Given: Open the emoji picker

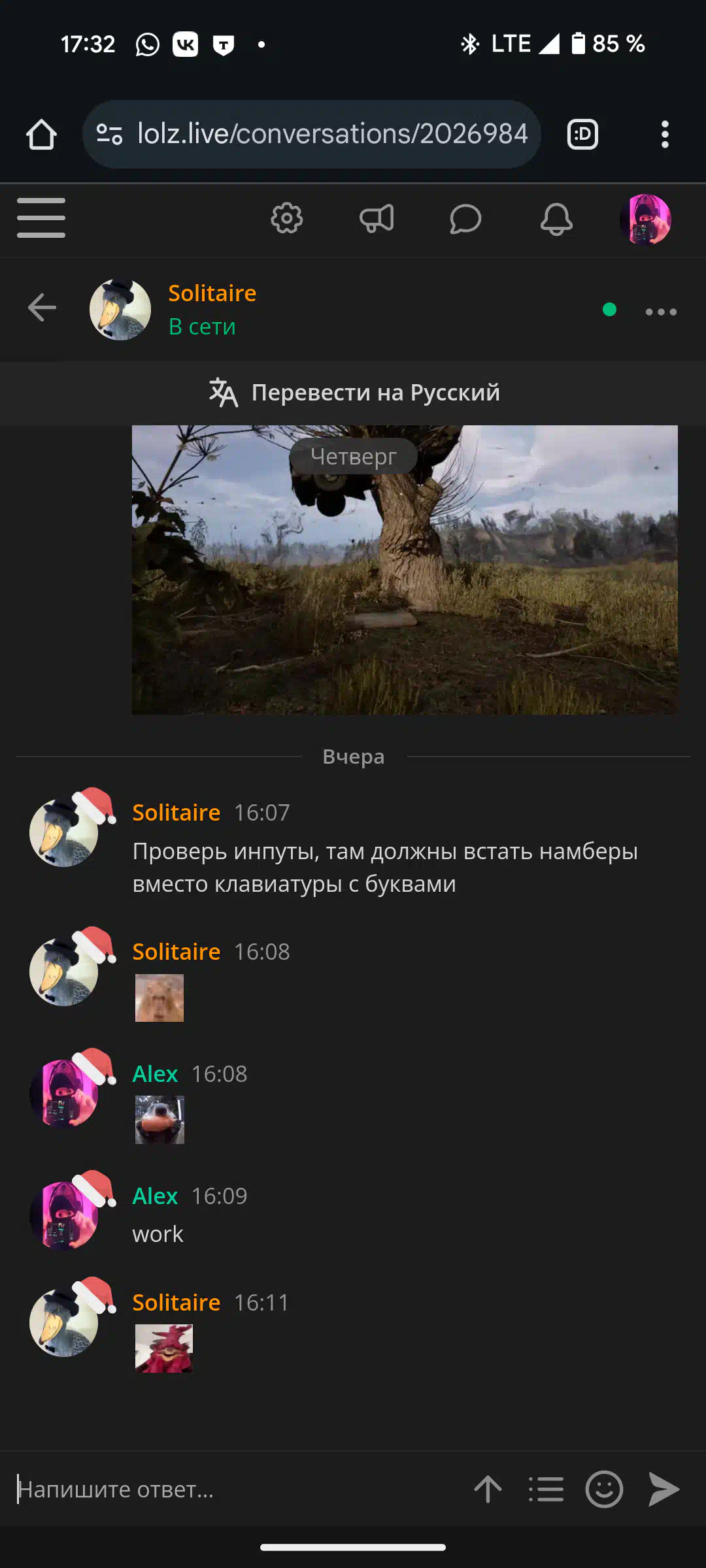Looking at the screenshot, I should [604, 1490].
